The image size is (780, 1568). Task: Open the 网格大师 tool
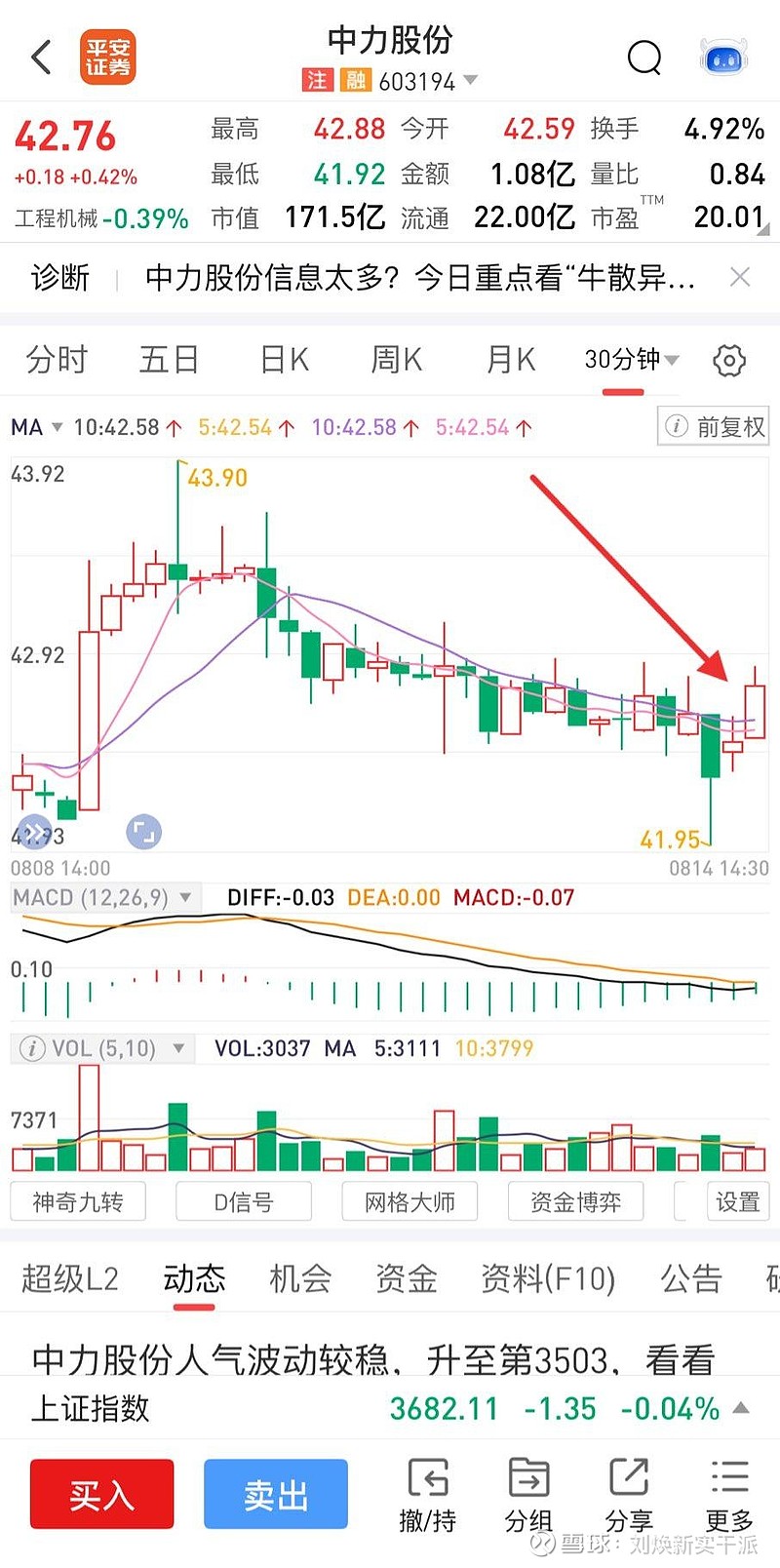(409, 1201)
